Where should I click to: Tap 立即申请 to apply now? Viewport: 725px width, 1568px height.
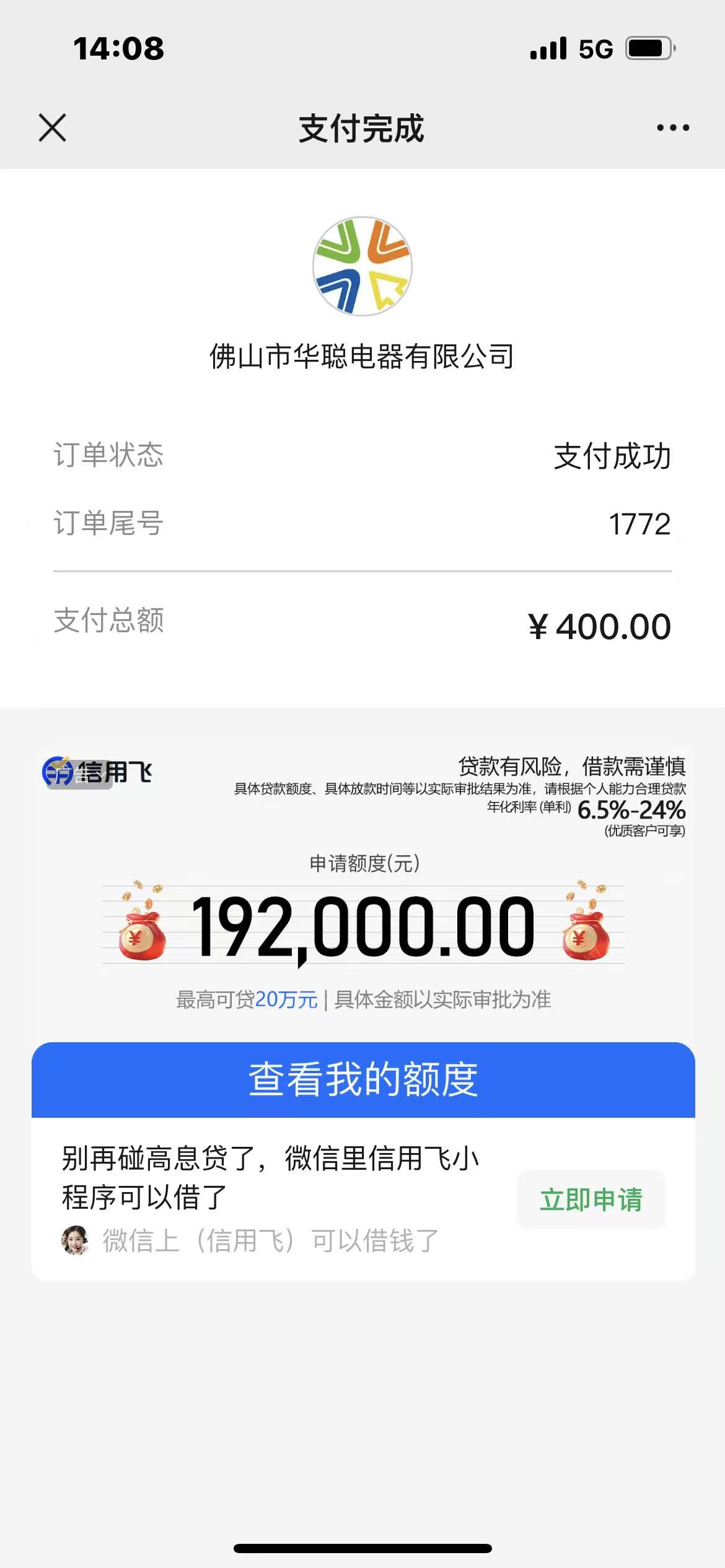[591, 1200]
